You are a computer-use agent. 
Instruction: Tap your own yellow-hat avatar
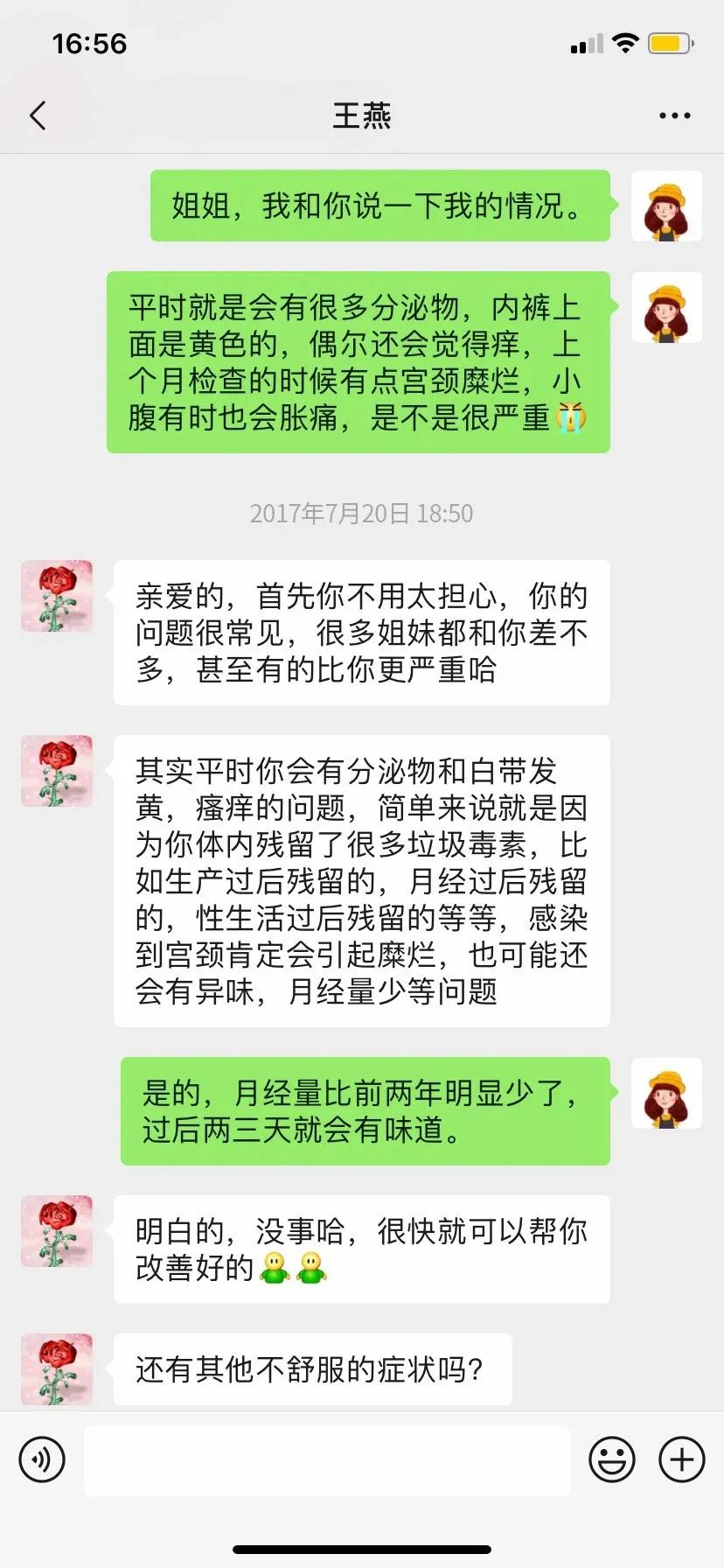(x=667, y=206)
